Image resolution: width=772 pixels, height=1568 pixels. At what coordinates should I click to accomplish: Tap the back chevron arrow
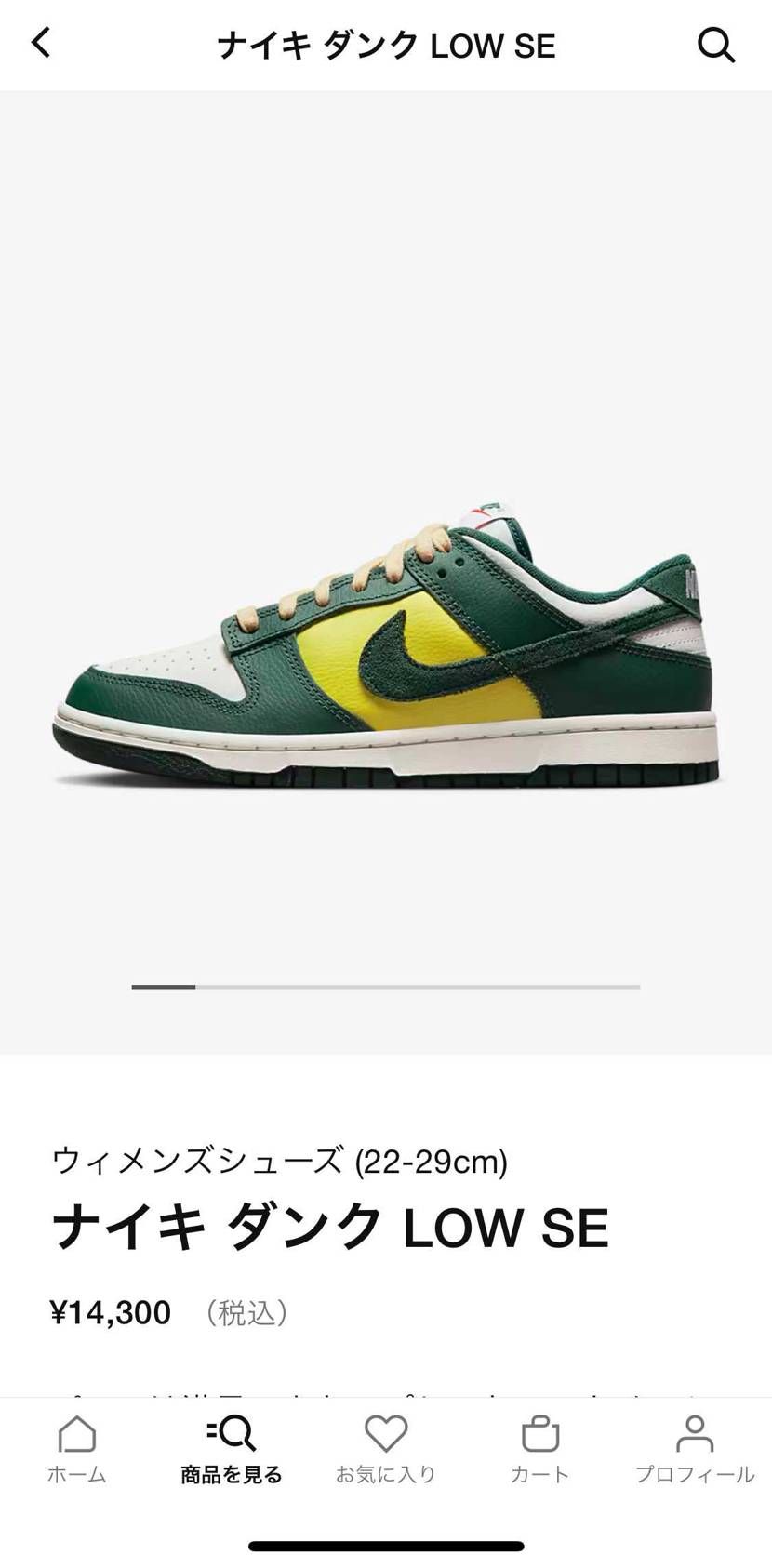click(x=41, y=44)
